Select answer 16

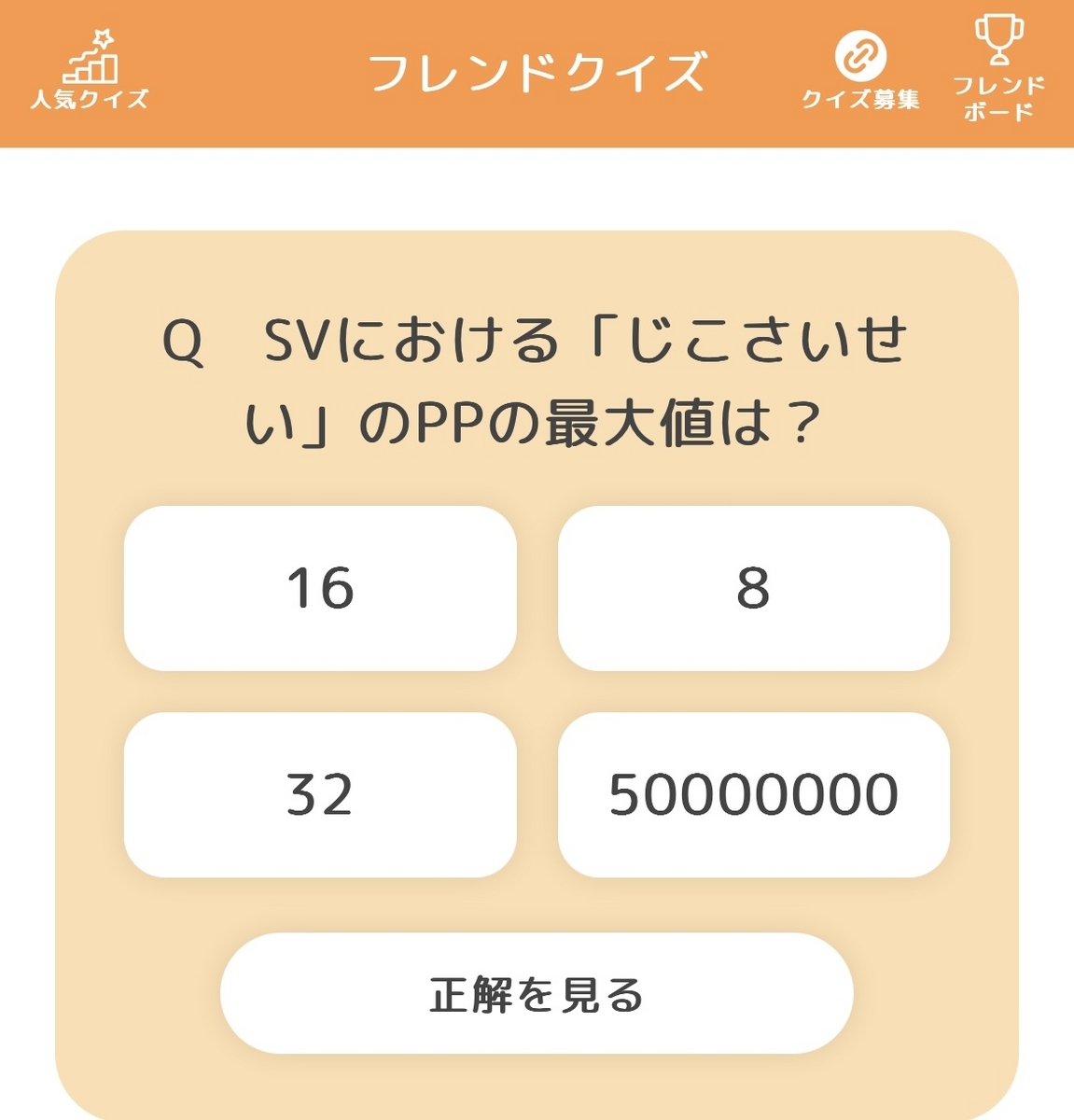click(x=320, y=589)
